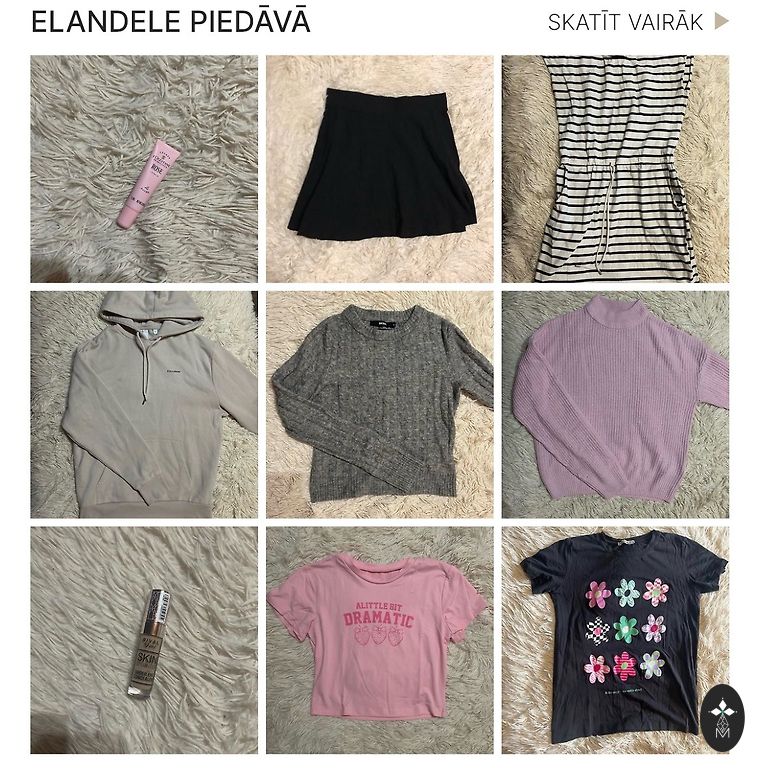
Task: Open the grey knitted sweater listing
Action: click(x=380, y=404)
